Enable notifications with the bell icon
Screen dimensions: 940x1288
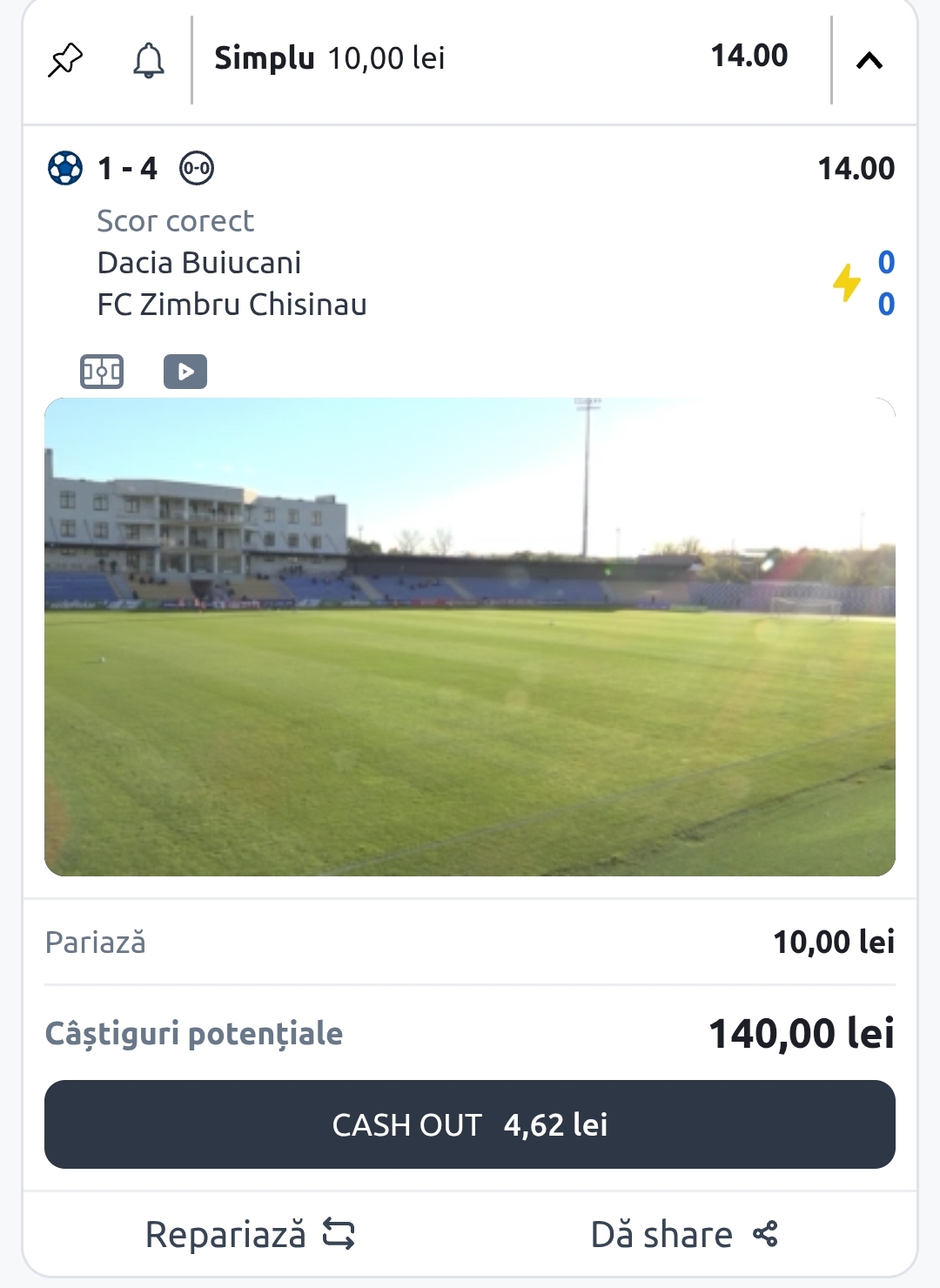149,60
